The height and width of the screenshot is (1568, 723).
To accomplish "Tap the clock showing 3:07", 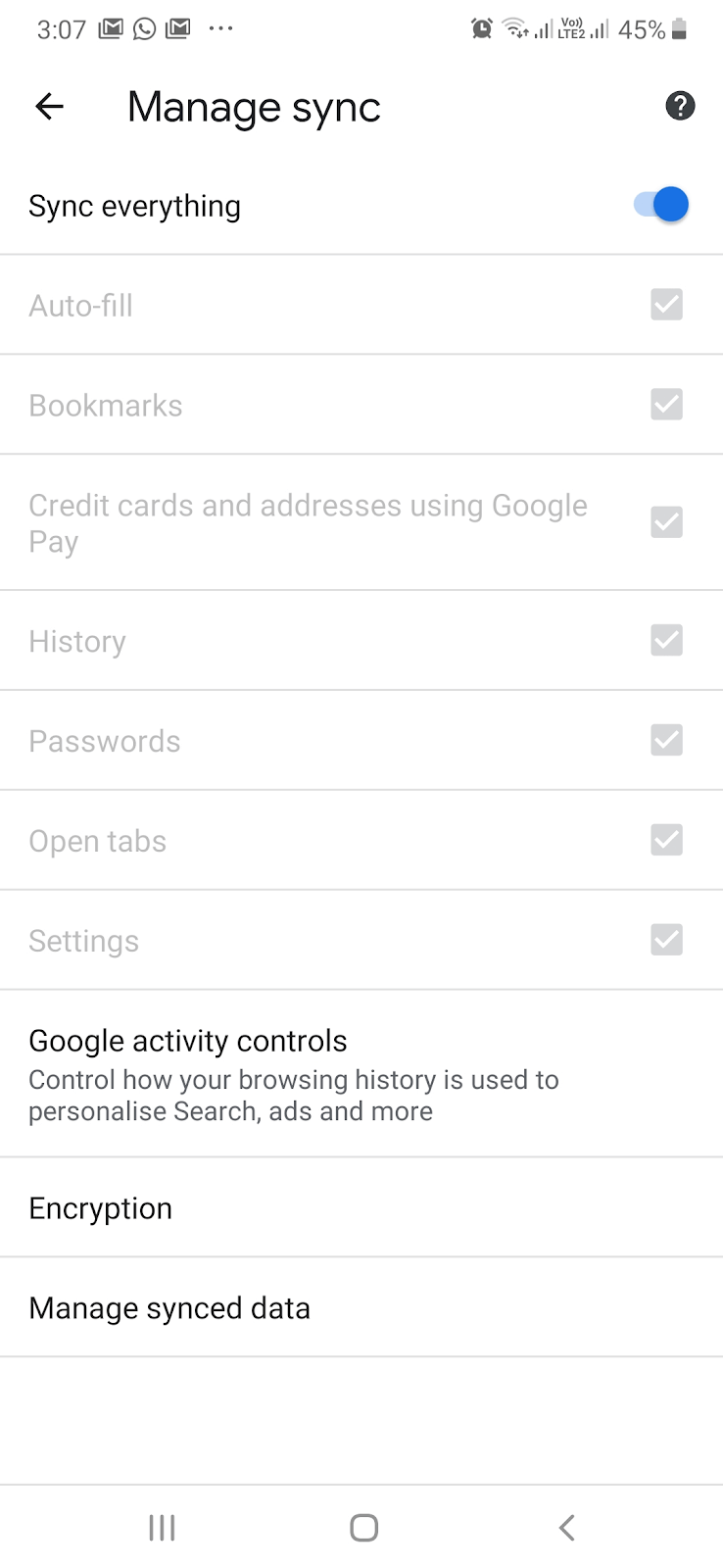I will [x=63, y=28].
